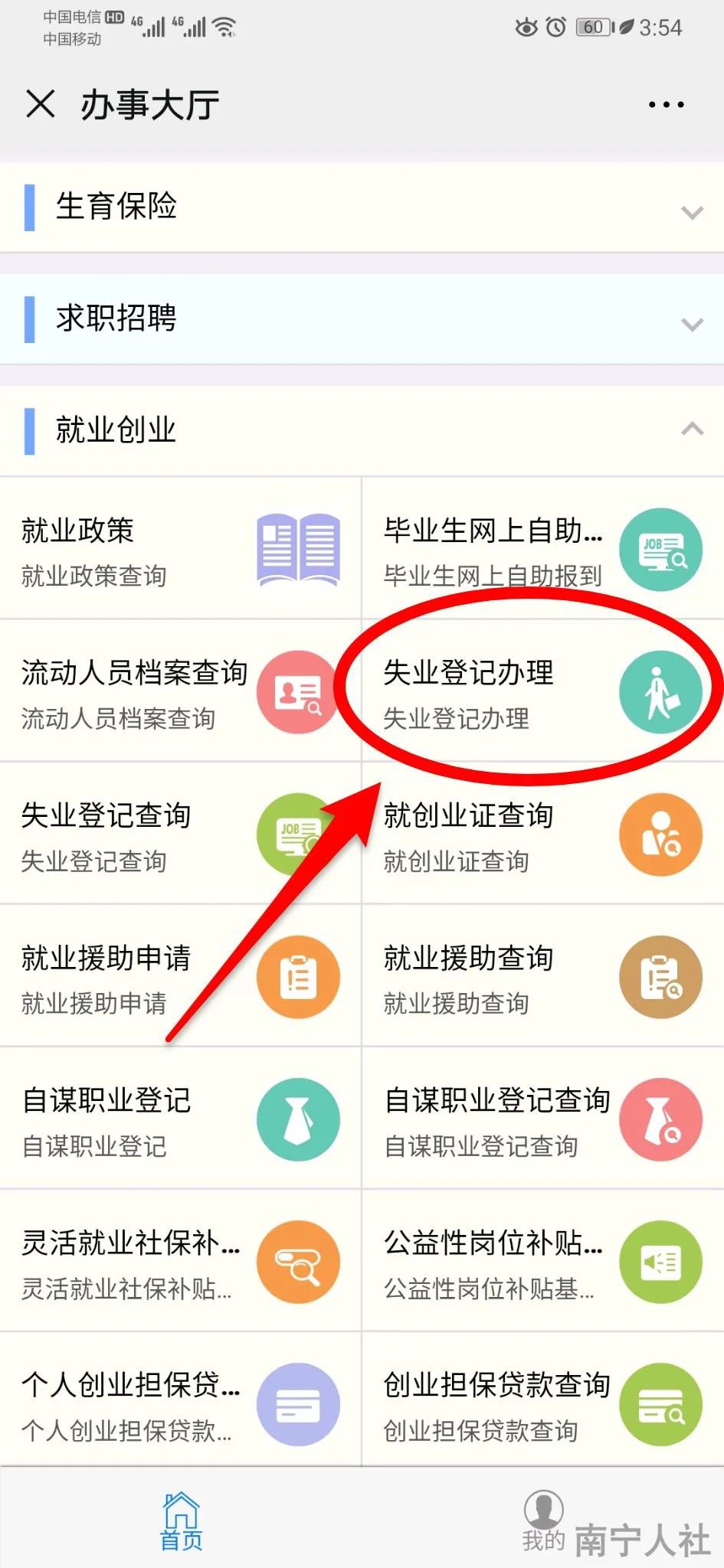724x1568 pixels.
Task: Open the three-dot overflow menu
Action: (x=665, y=105)
